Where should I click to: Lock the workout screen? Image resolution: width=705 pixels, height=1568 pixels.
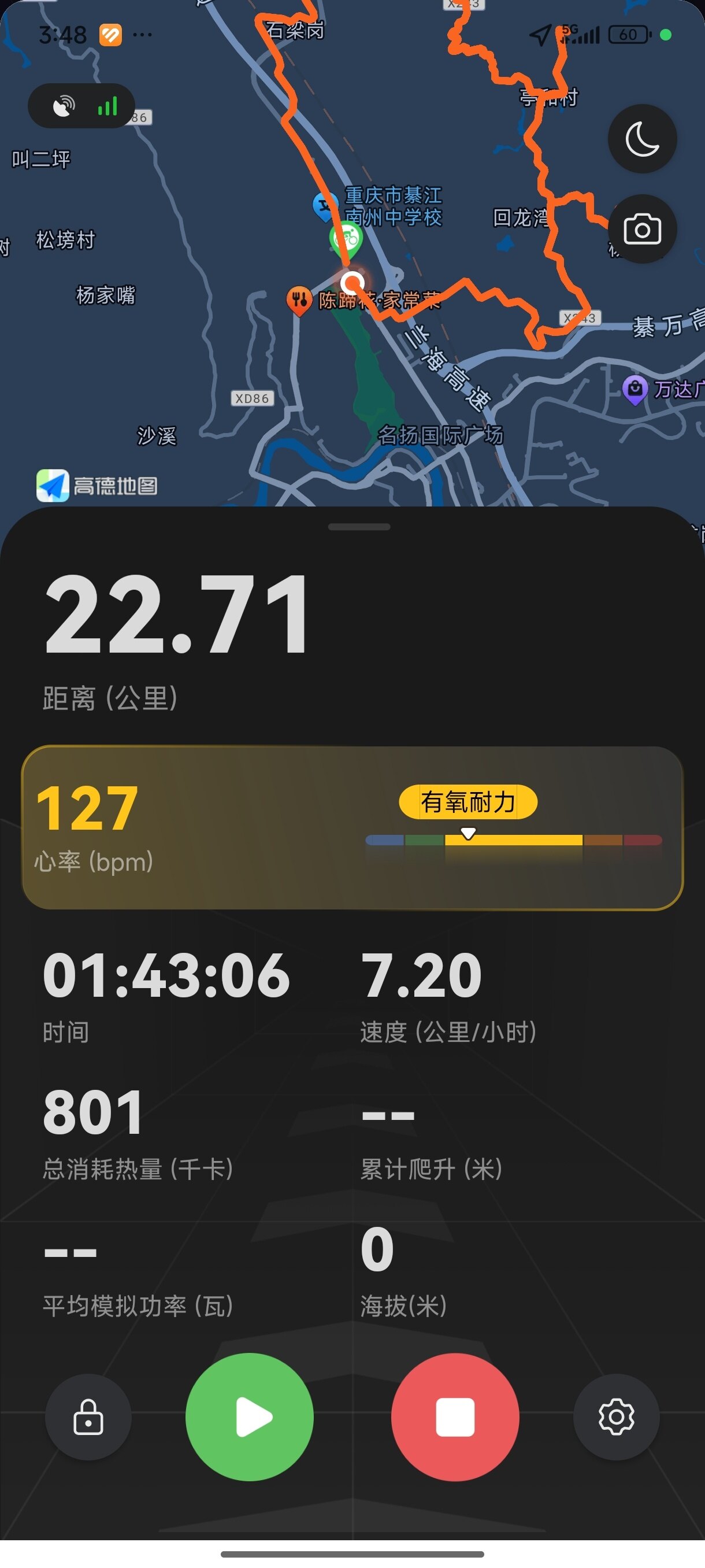(x=88, y=1417)
